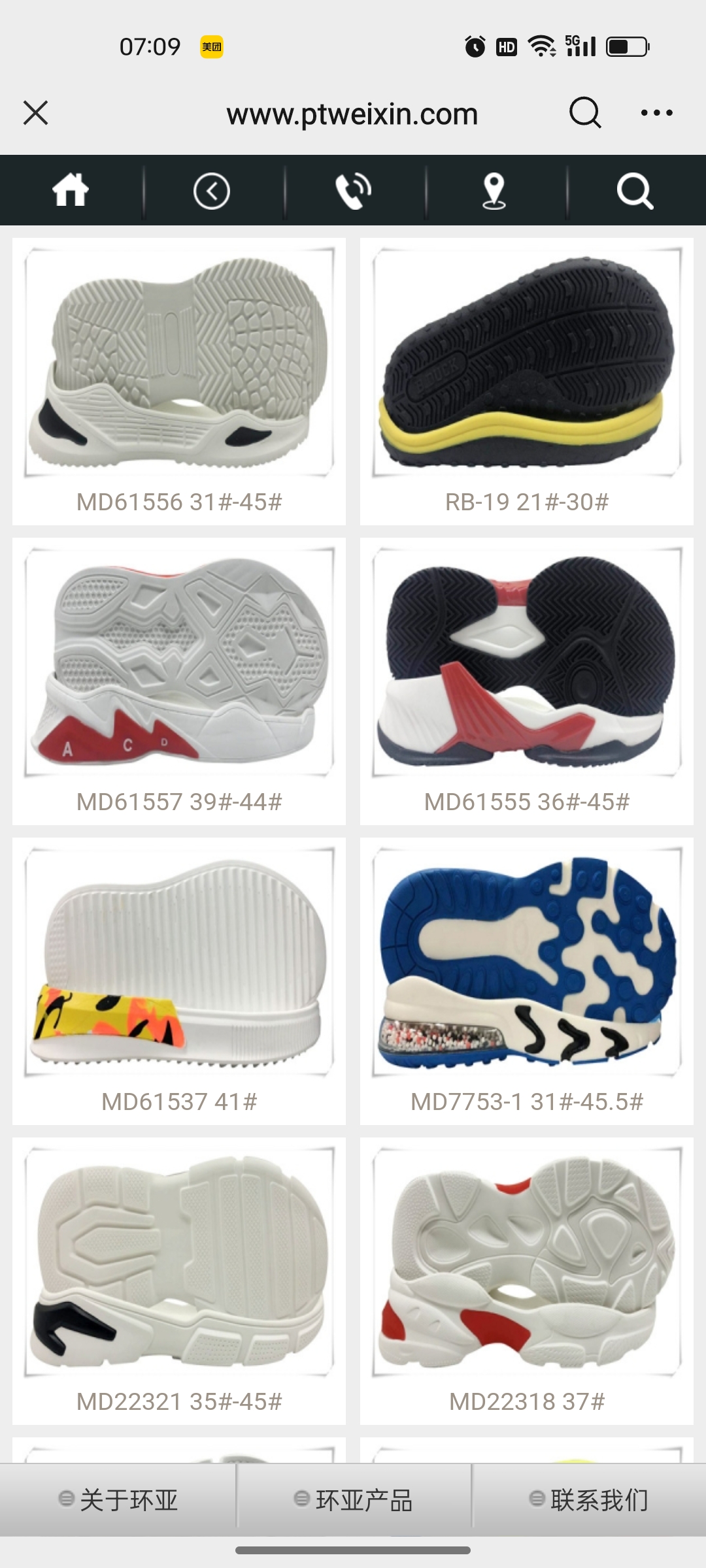Open product MD22321 35#-45#
The height and width of the screenshot is (1568, 706).
pyautogui.click(x=179, y=1280)
